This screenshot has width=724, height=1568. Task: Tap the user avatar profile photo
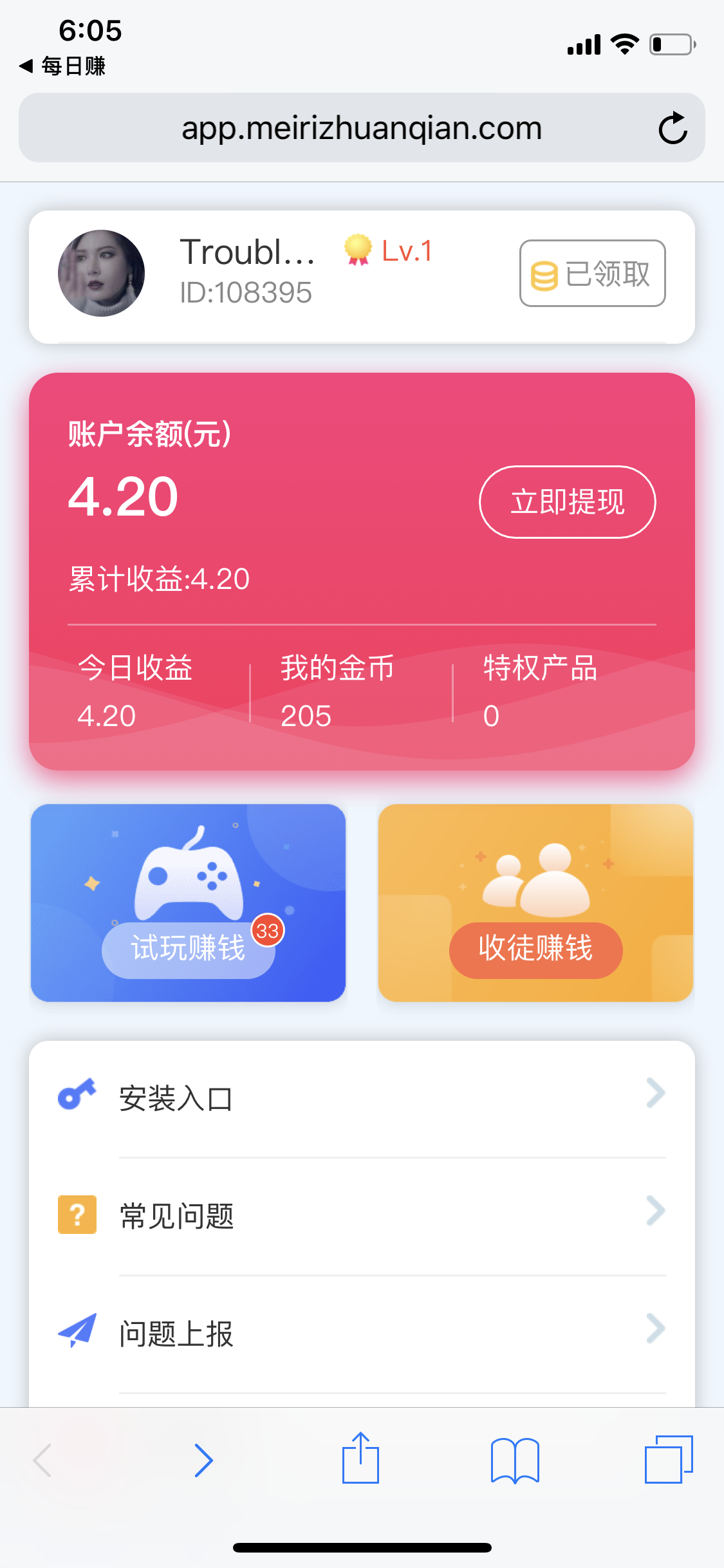[x=102, y=273]
